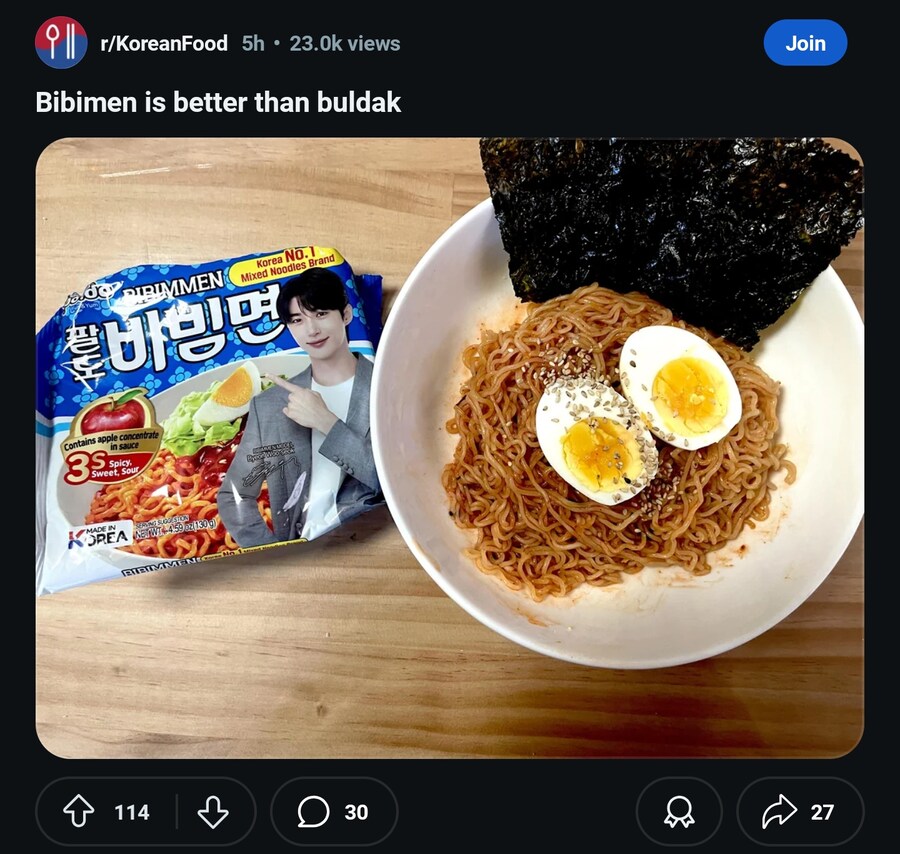Open the 30 comments
The image size is (900, 854).
[334, 812]
